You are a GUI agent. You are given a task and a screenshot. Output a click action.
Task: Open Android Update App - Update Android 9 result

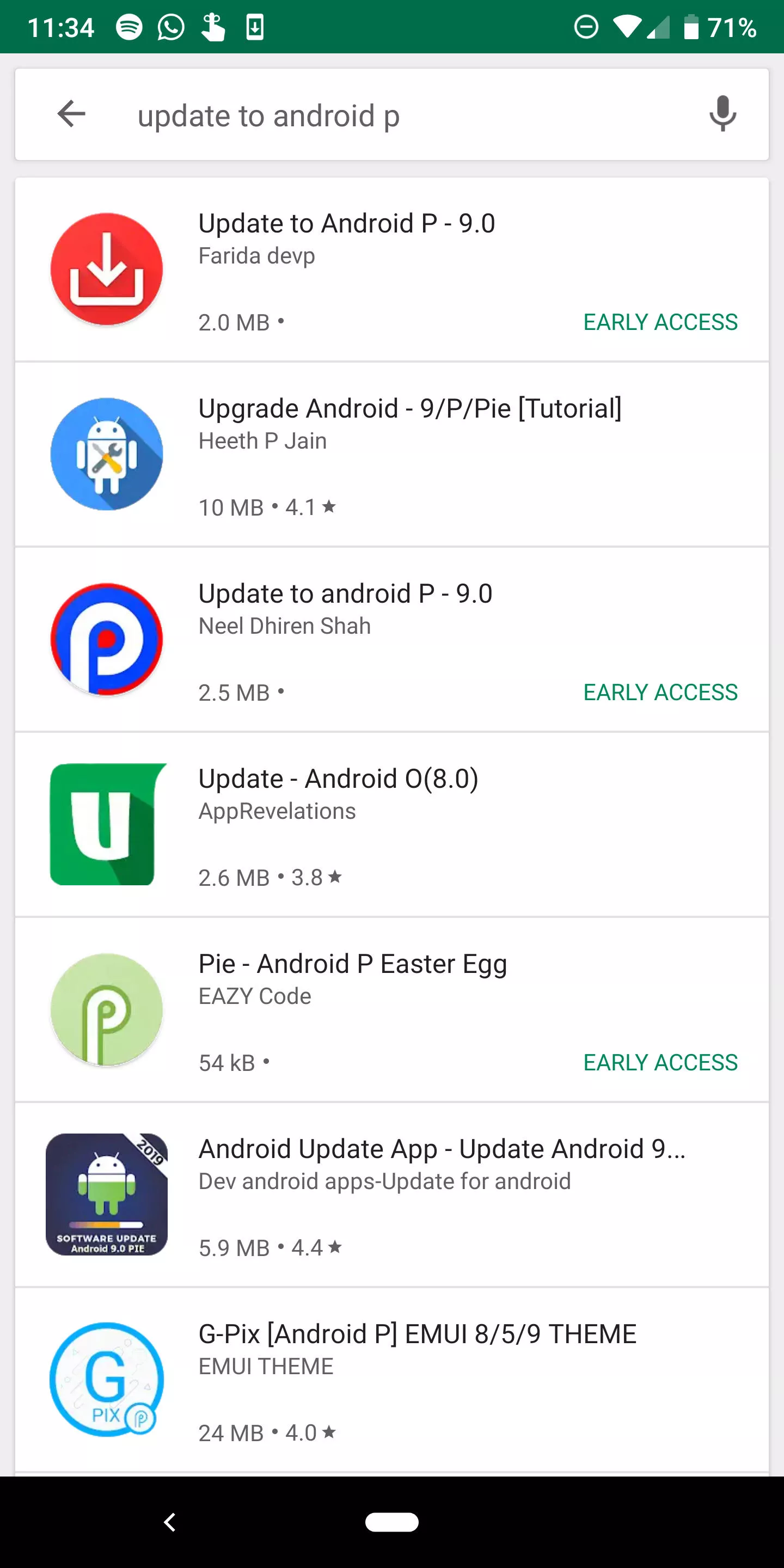click(x=392, y=1195)
